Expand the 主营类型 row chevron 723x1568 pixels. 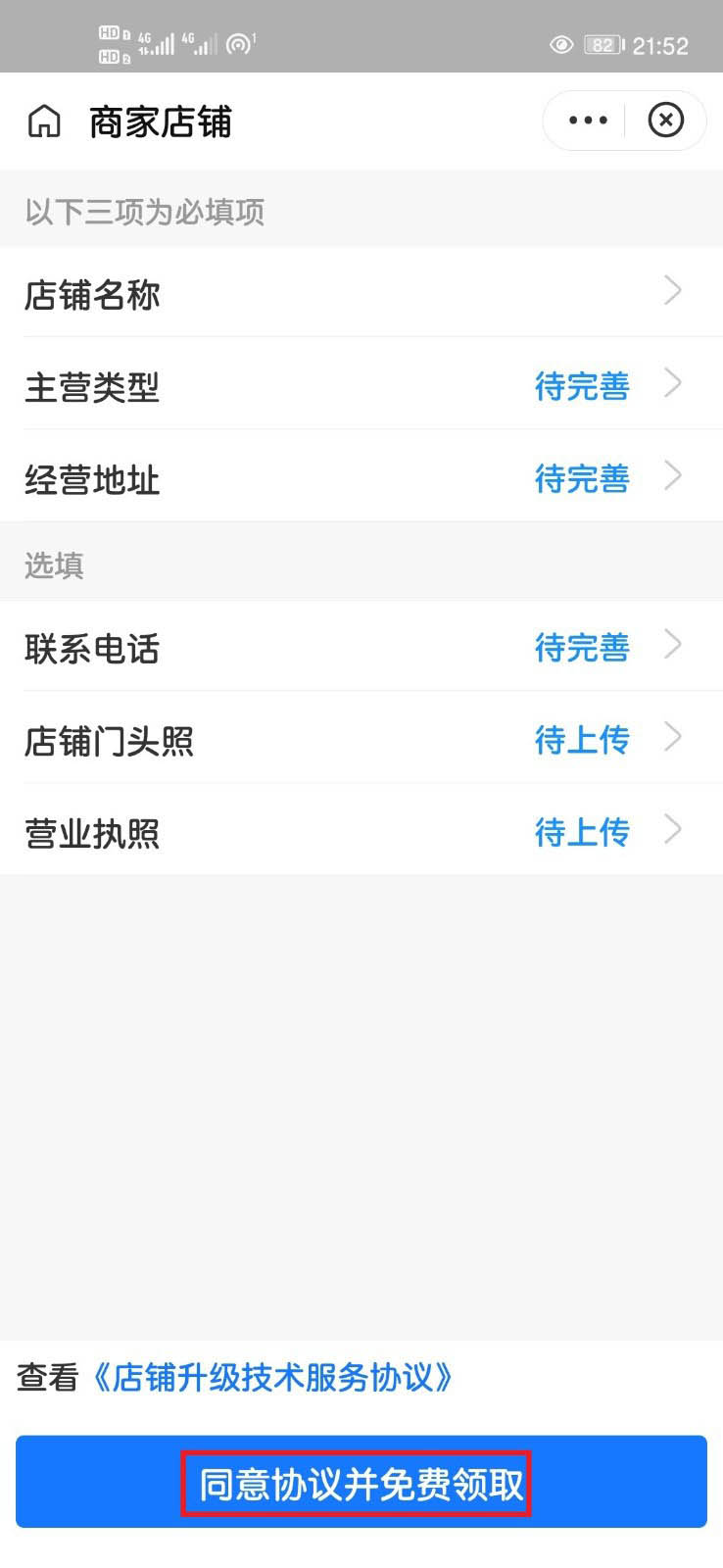click(672, 384)
